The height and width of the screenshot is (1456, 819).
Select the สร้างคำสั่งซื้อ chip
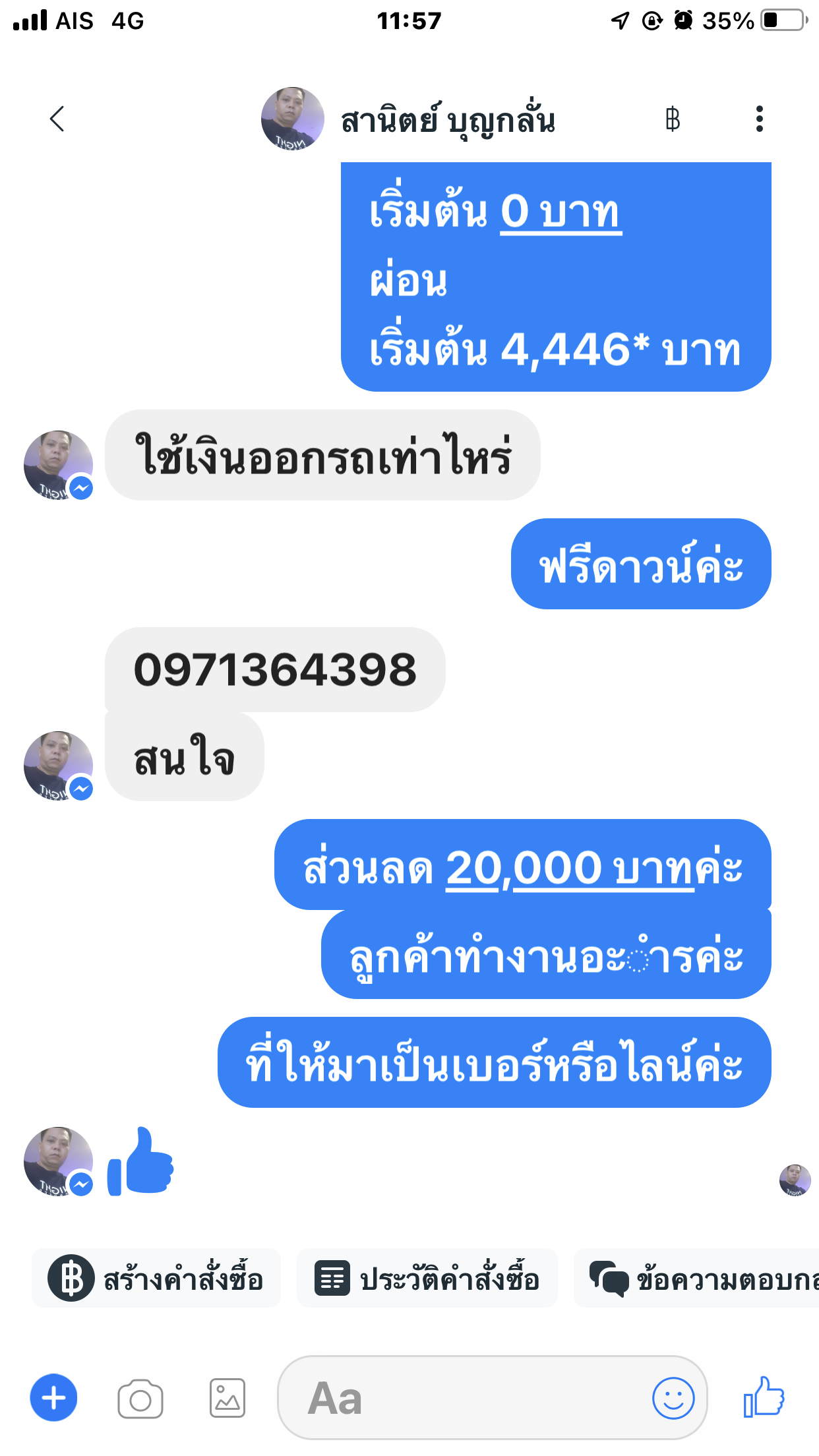click(x=156, y=1279)
